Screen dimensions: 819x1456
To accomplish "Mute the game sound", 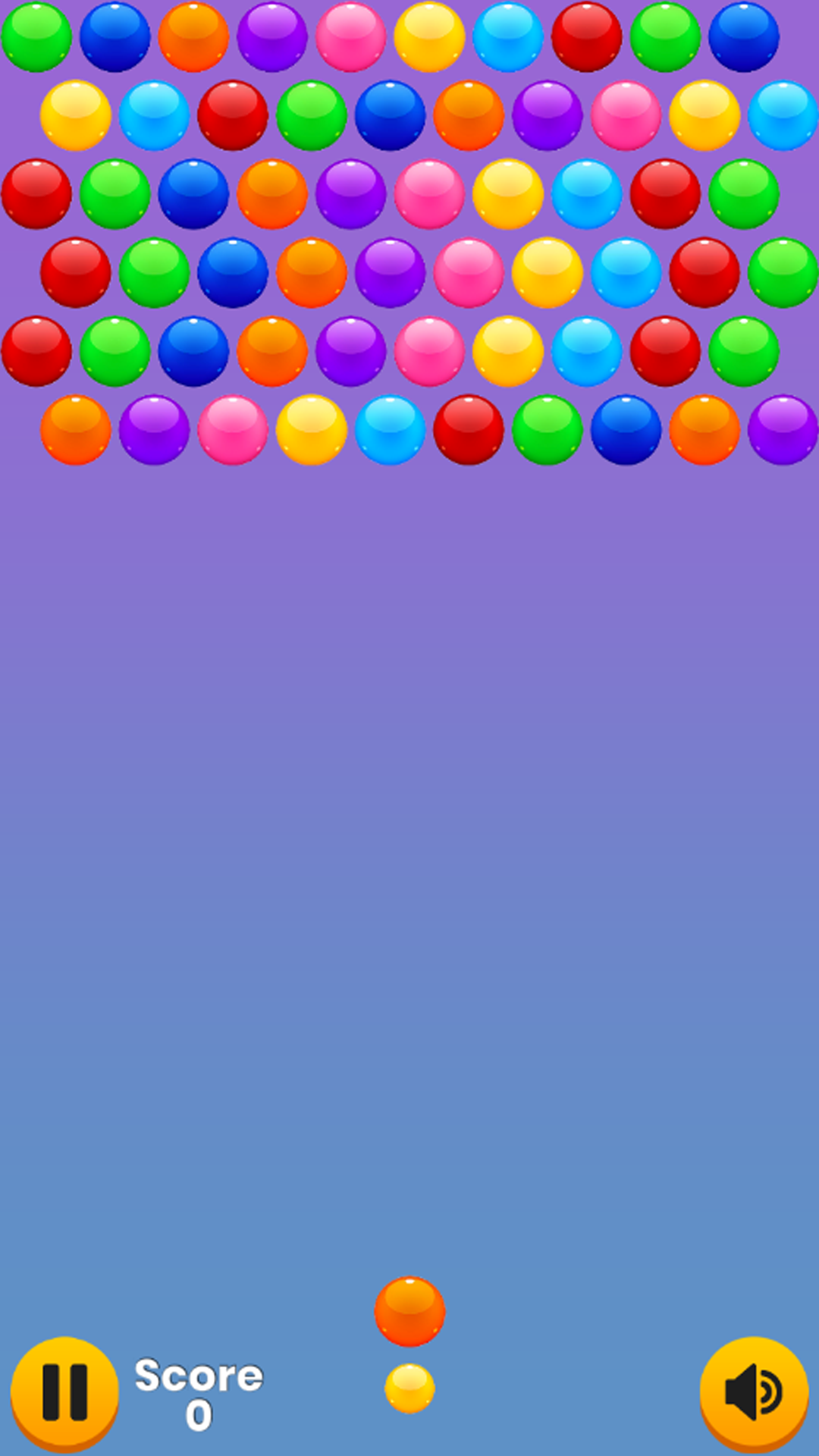I will click(753, 1392).
